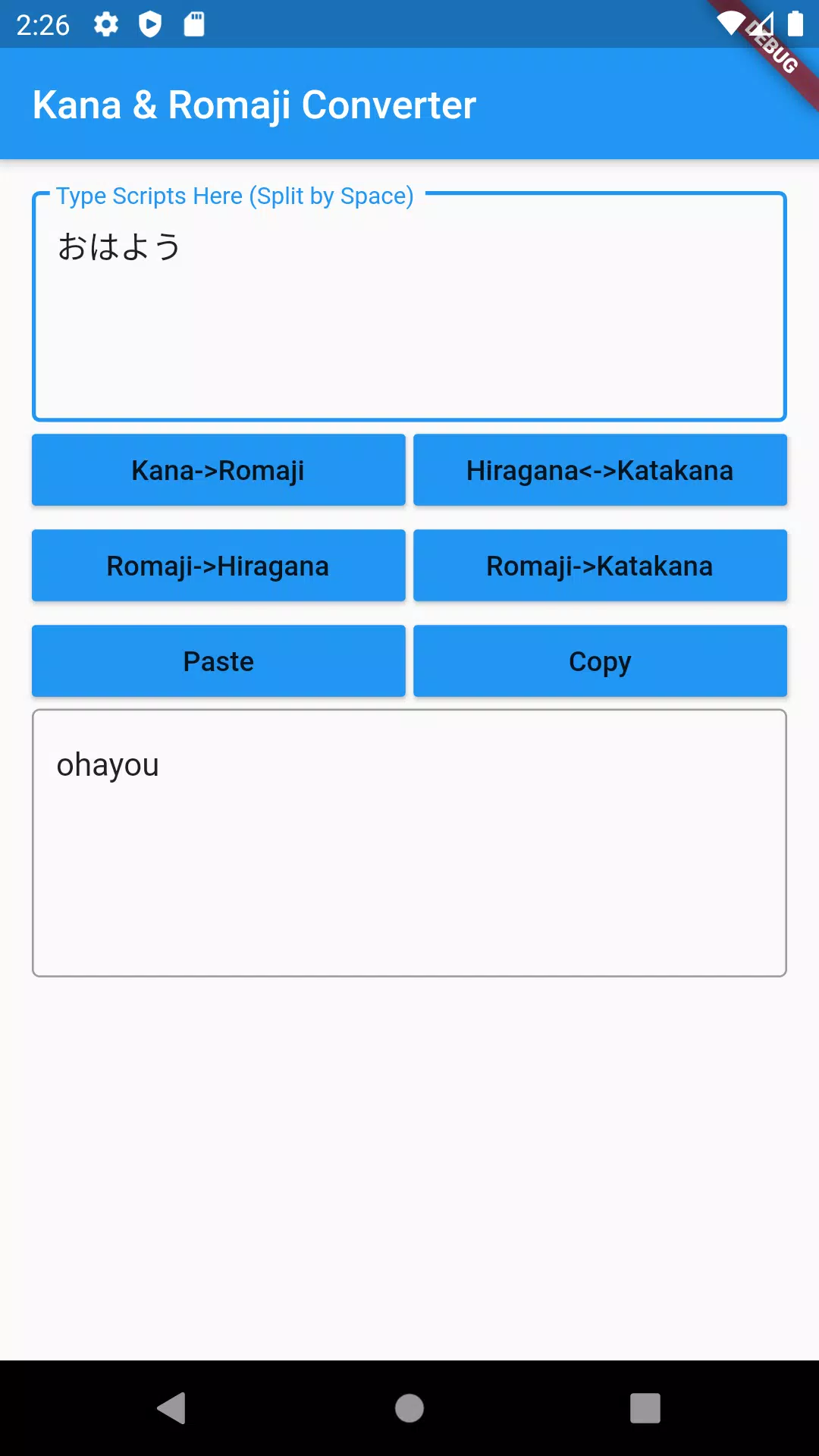Tap the Wi-Fi status icon
This screenshot has width=819, height=1456.
click(x=730, y=23)
